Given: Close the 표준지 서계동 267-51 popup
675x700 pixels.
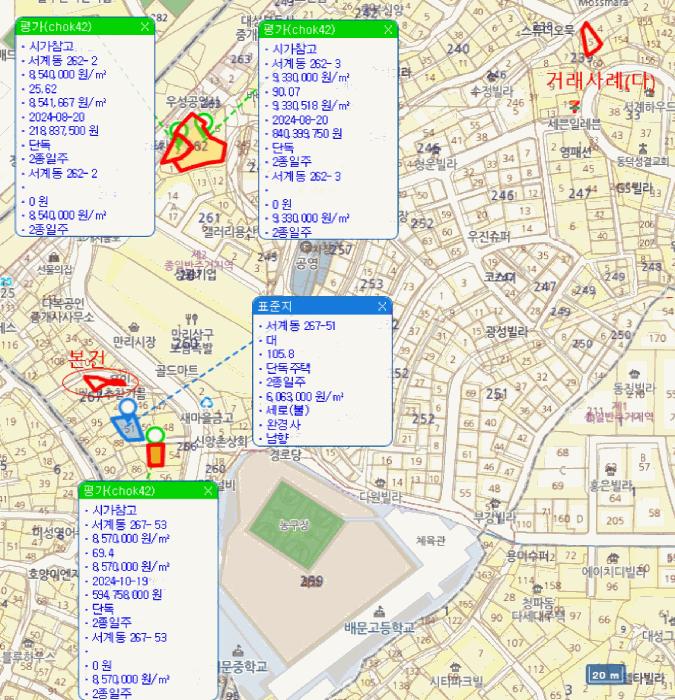Looking at the screenshot, I should click(x=382, y=306).
